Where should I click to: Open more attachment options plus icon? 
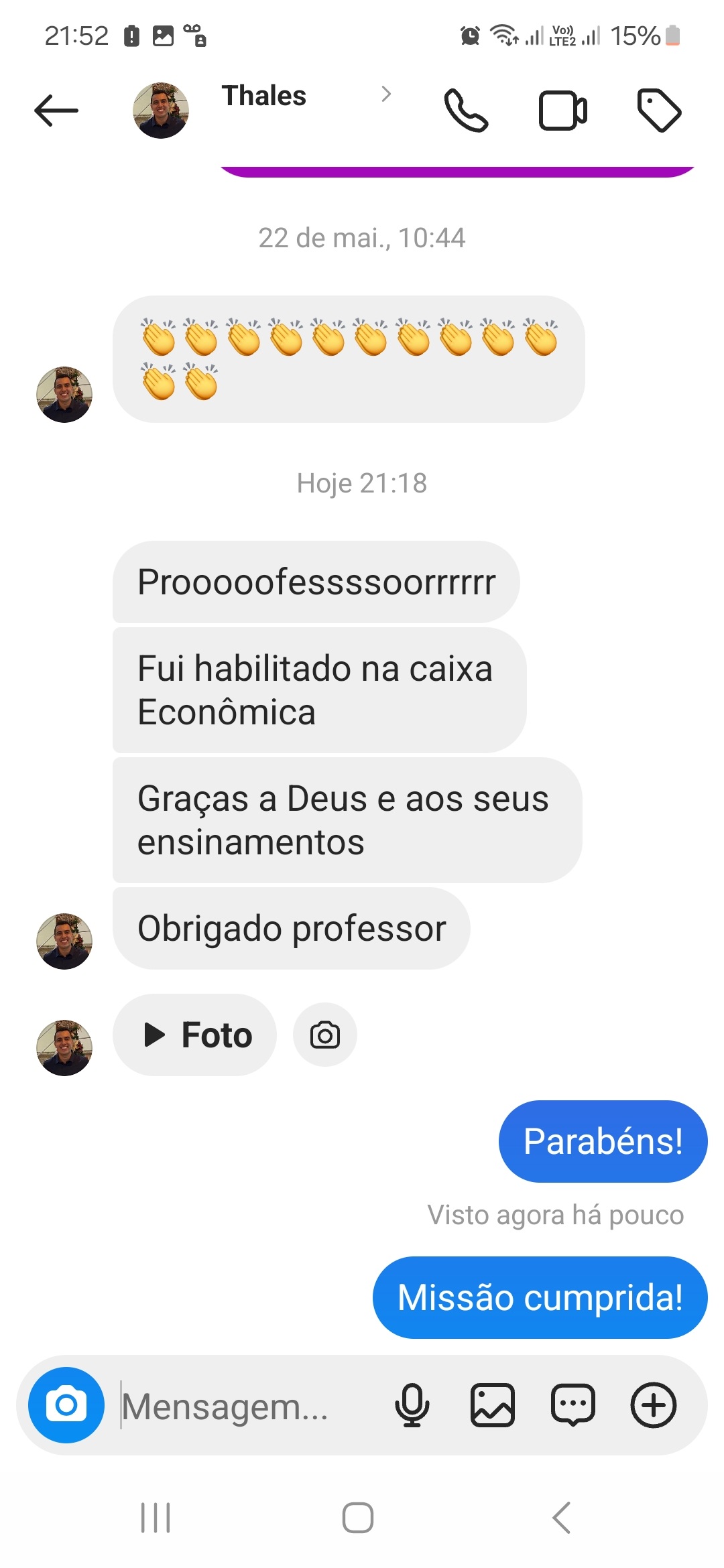coord(653,1405)
